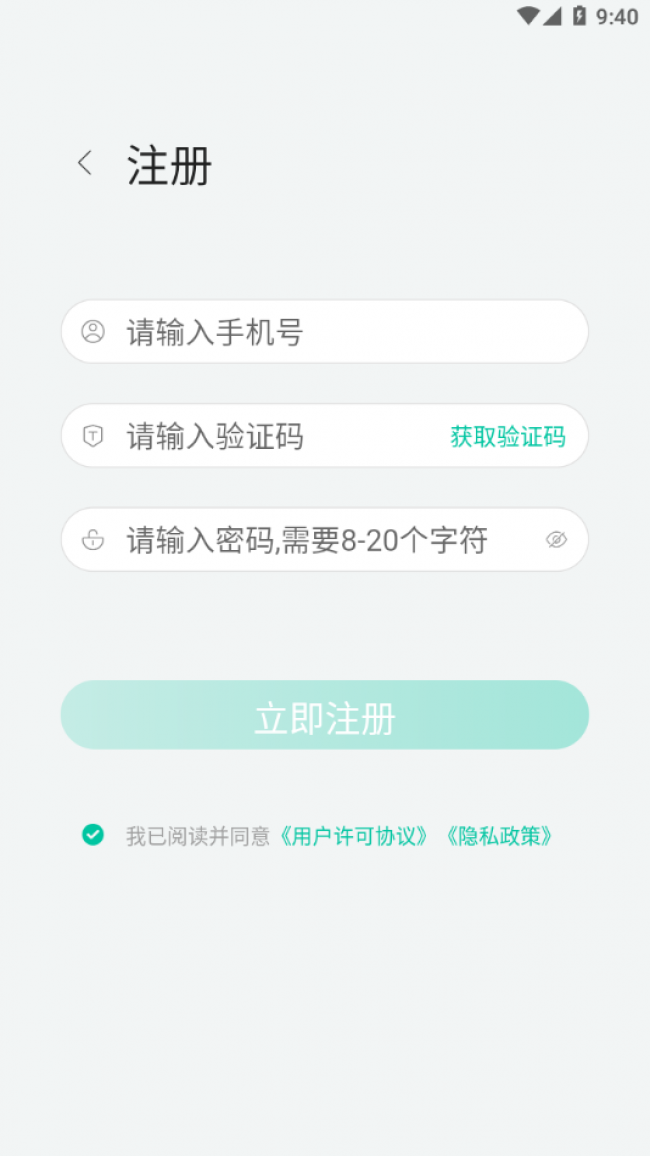Viewport: 650px width, 1156px height.
Task: Toggle password visibility eye icon
Action: pos(556,540)
